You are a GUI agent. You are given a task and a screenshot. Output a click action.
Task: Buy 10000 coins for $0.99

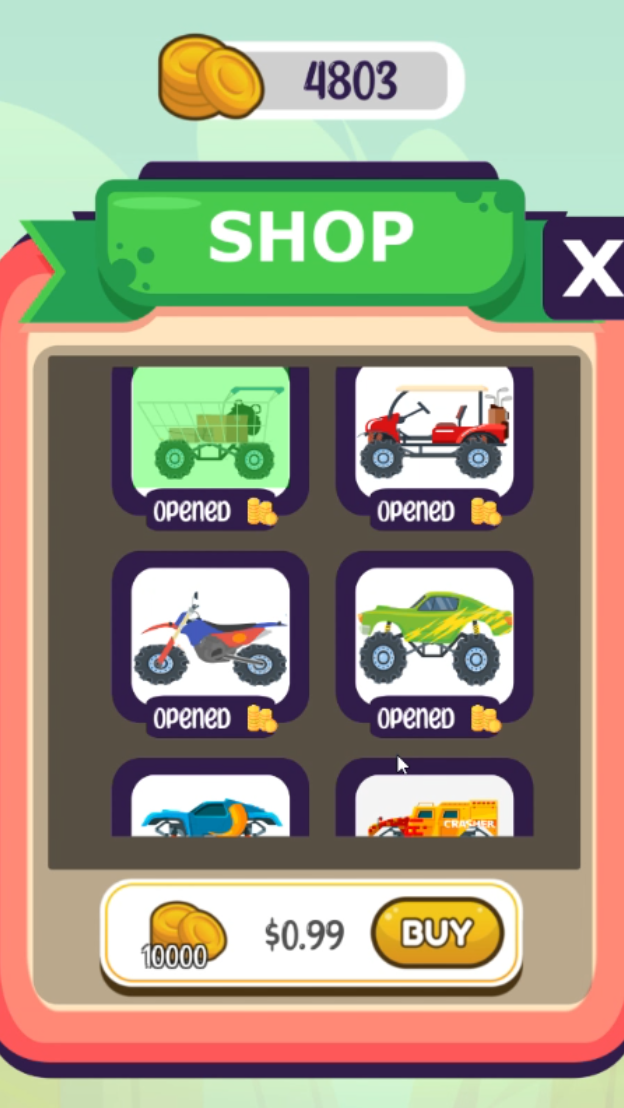point(436,933)
